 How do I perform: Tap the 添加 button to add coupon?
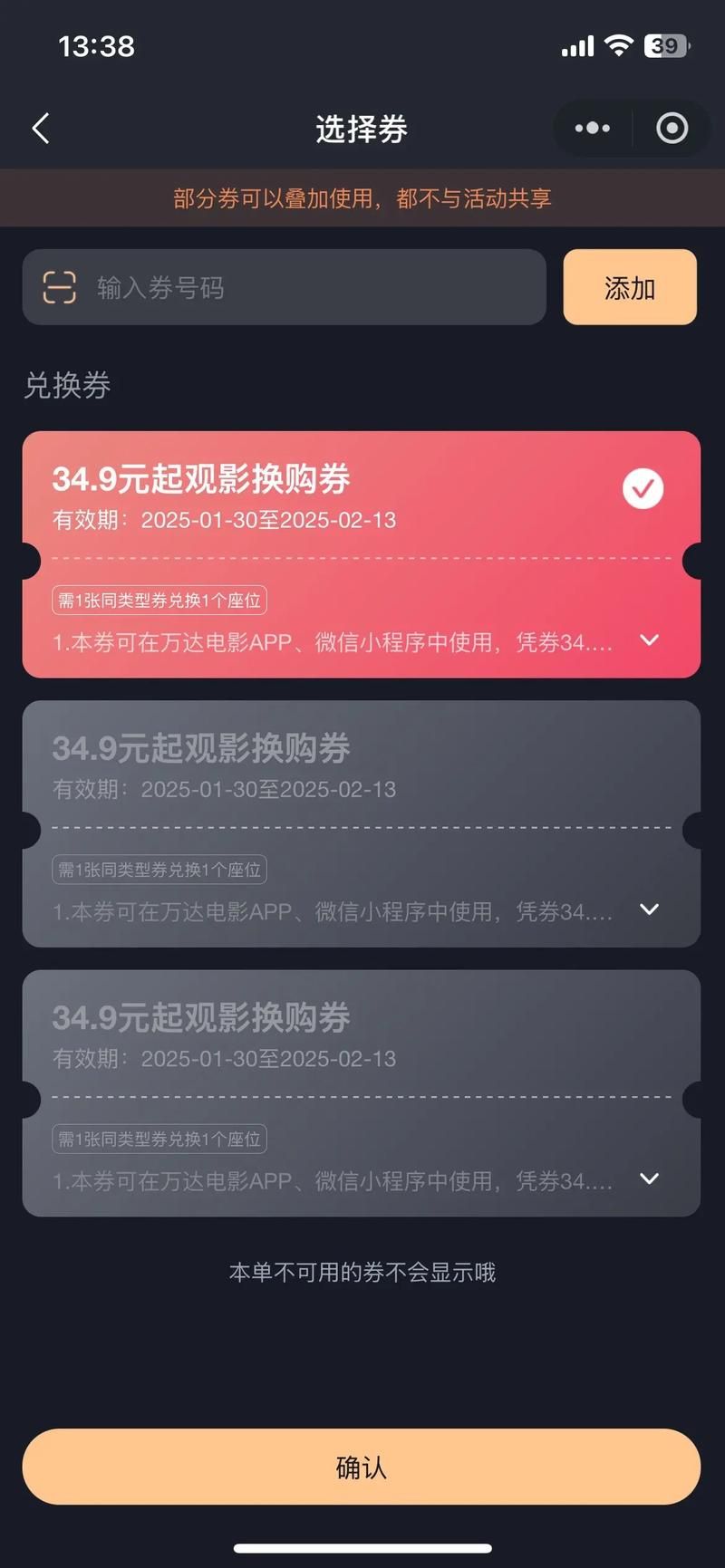coord(630,287)
